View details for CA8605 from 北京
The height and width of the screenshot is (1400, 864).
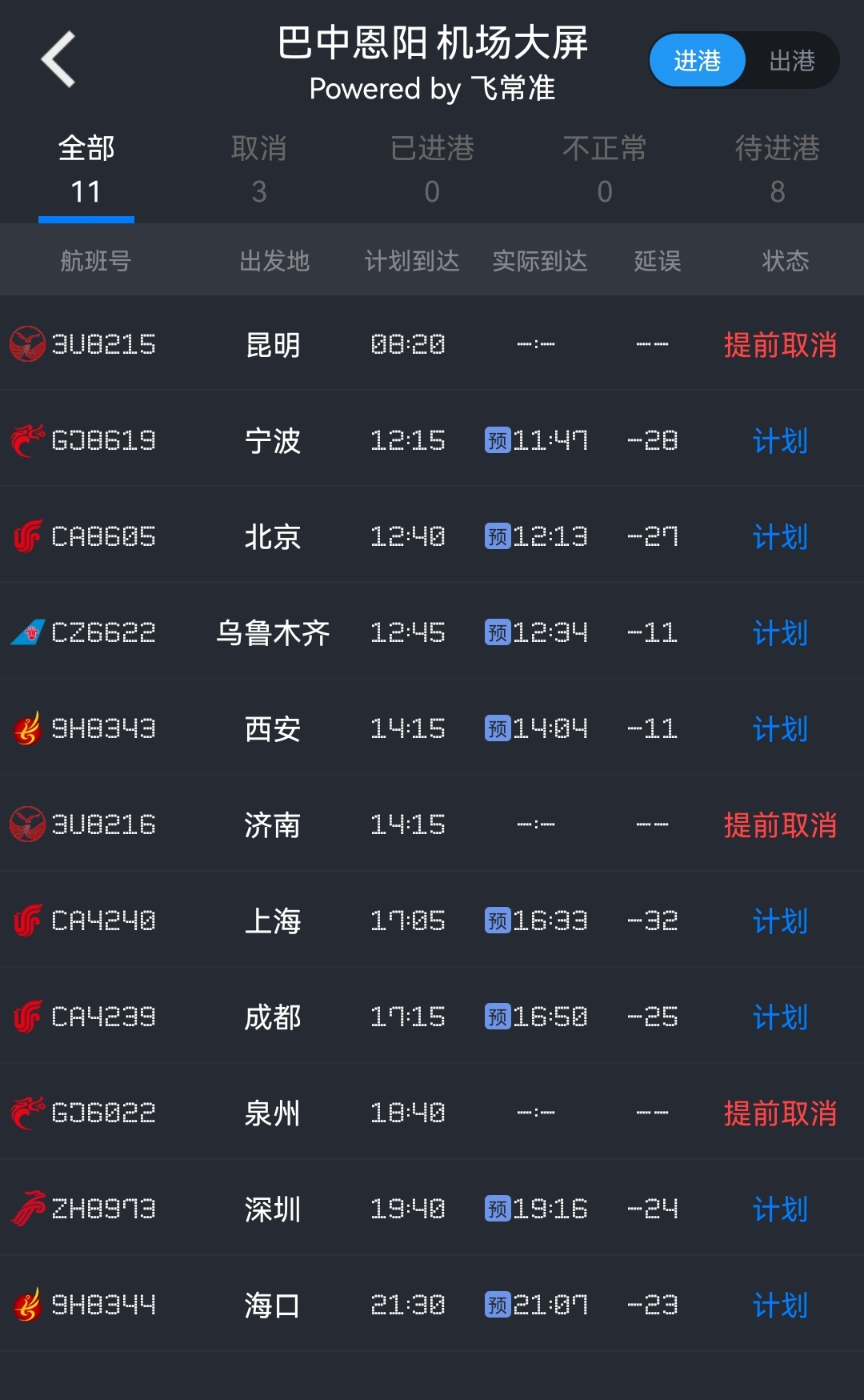click(432, 536)
